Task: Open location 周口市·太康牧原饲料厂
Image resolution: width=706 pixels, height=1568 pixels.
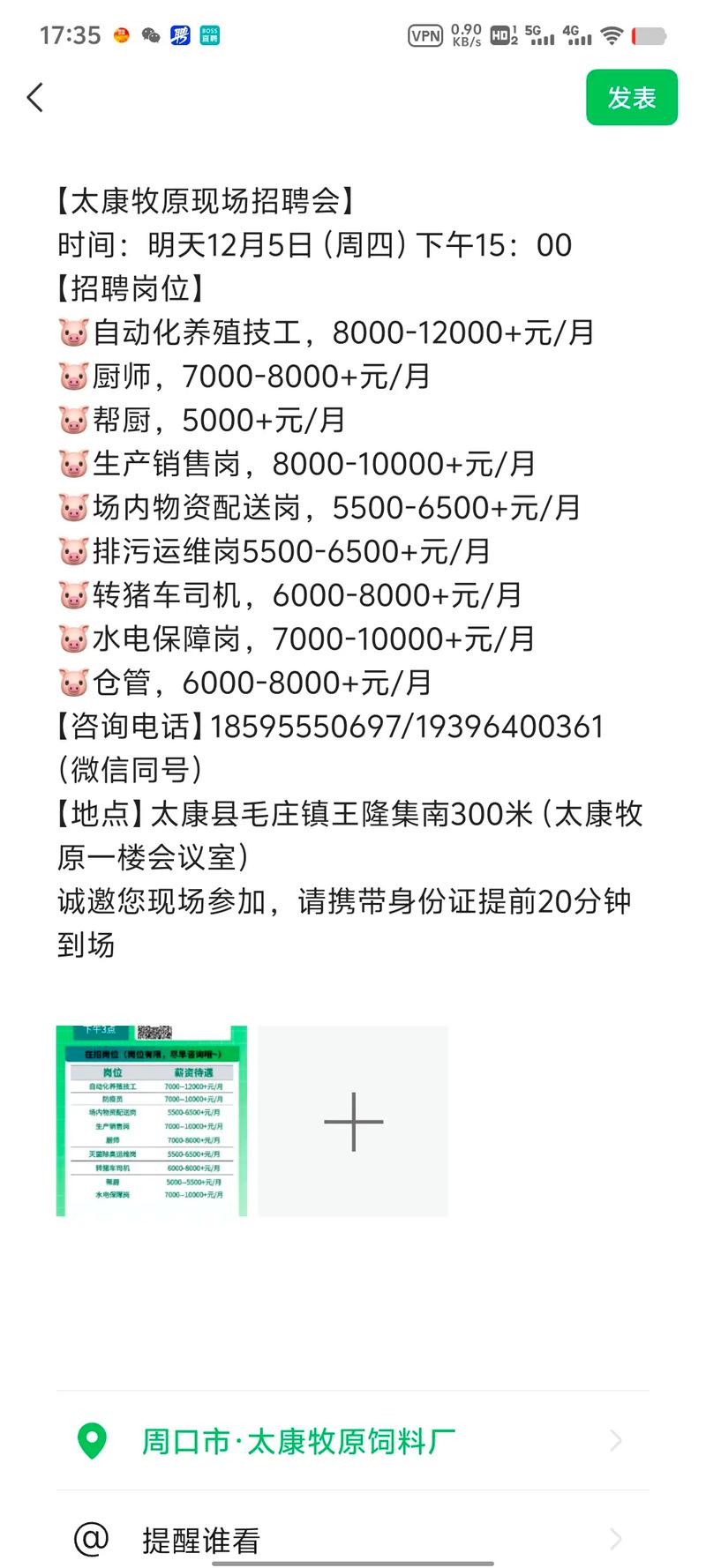Action: pos(300,1440)
